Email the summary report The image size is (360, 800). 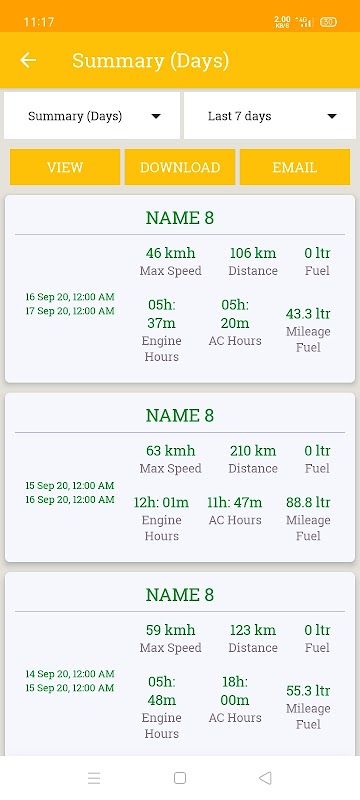pos(295,167)
